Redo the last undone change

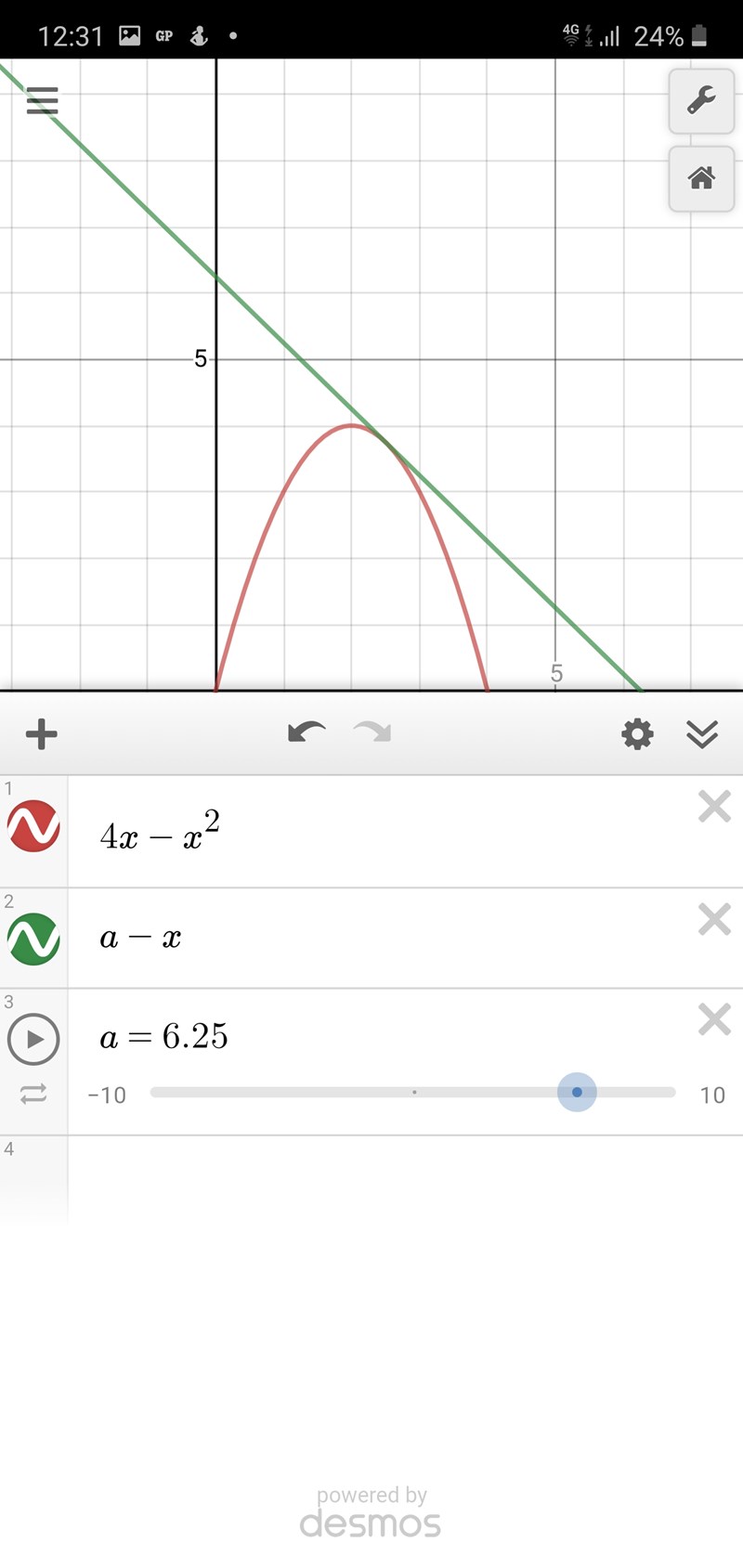tap(373, 733)
